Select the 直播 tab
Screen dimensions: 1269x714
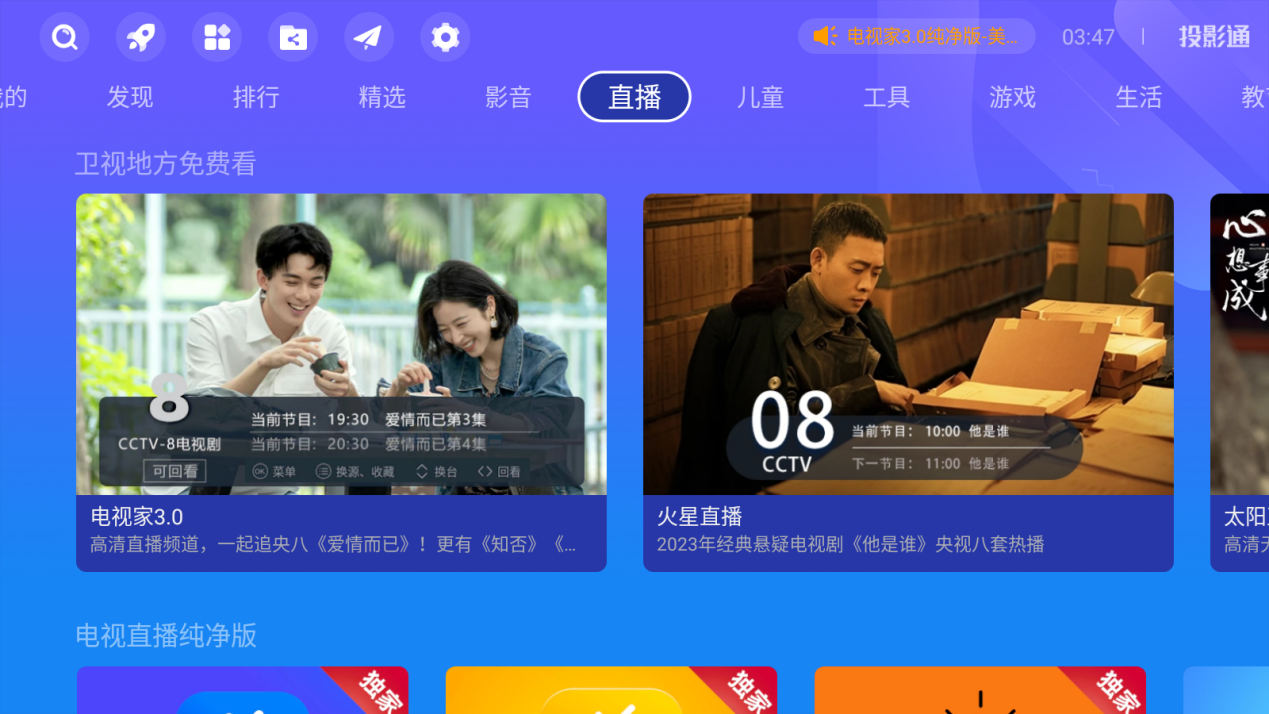[634, 97]
